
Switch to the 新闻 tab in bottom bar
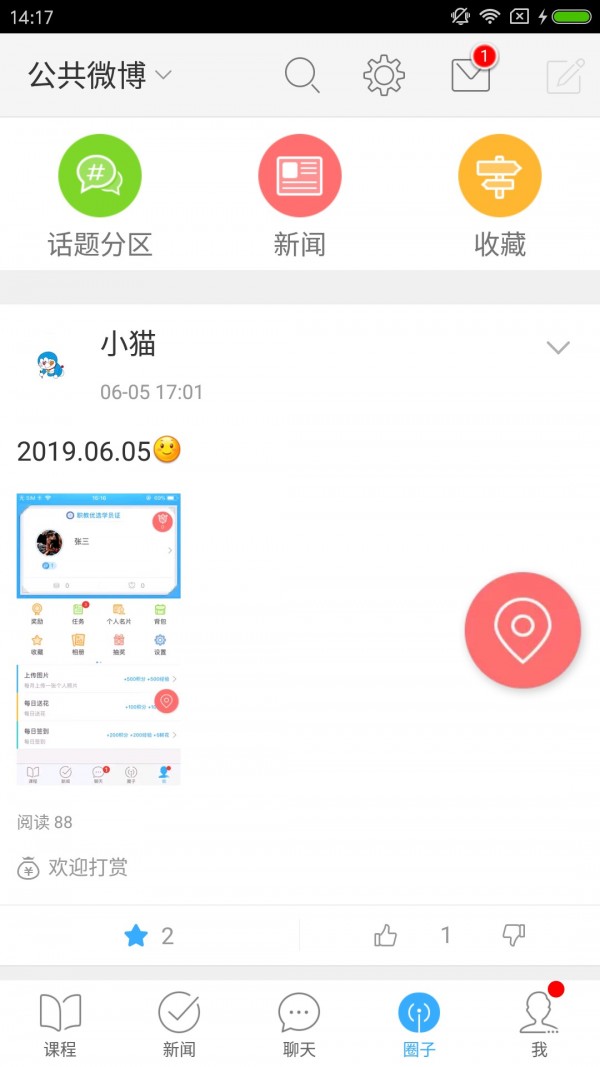180,1024
